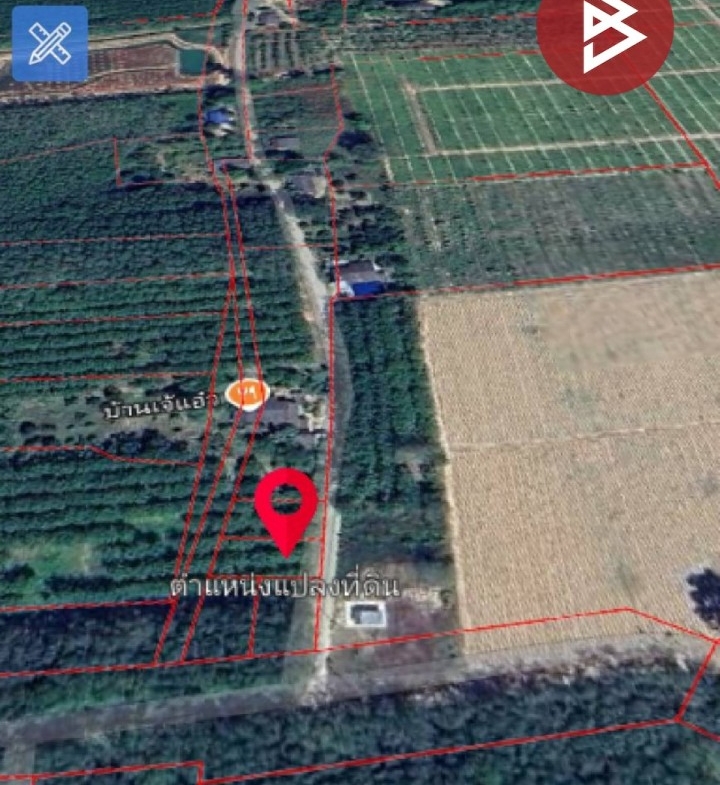The width and height of the screenshot is (720, 785).
Task: Select the orange place marker on the map
Action: pos(245,393)
